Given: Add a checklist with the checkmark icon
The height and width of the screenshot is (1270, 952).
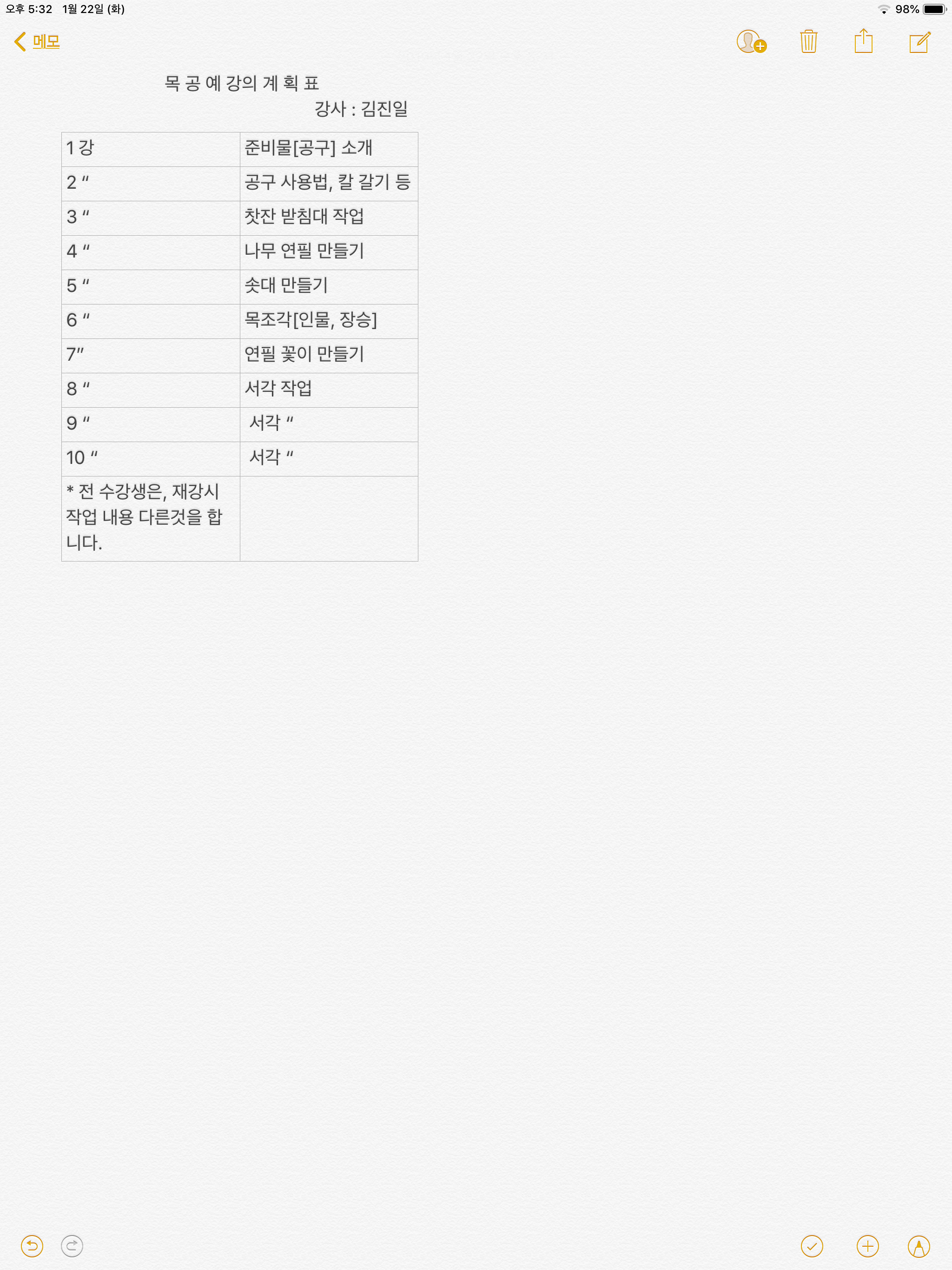Looking at the screenshot, I should click(812, 1245).
